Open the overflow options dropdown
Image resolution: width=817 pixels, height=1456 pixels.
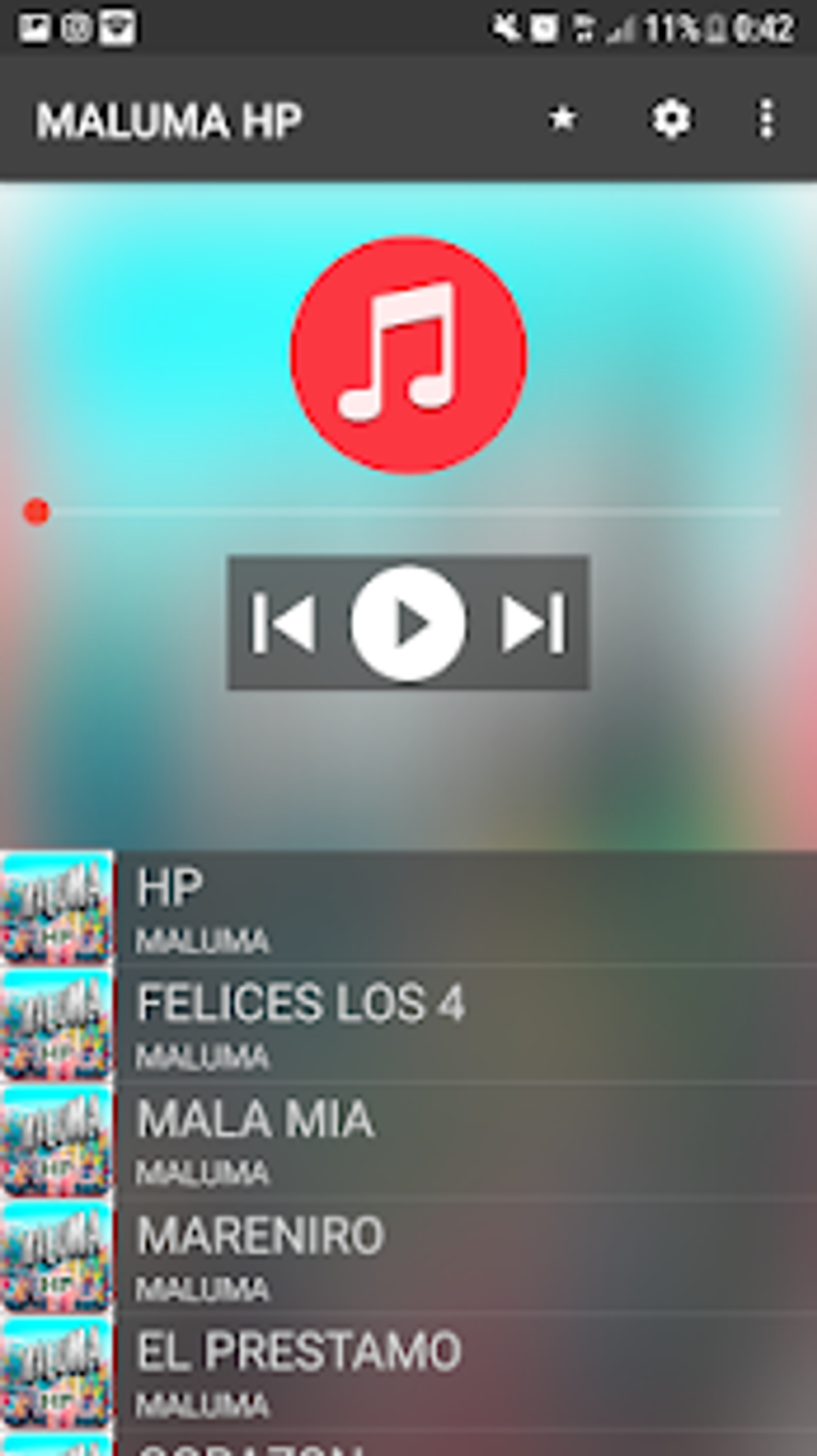[x=767, y=119]
